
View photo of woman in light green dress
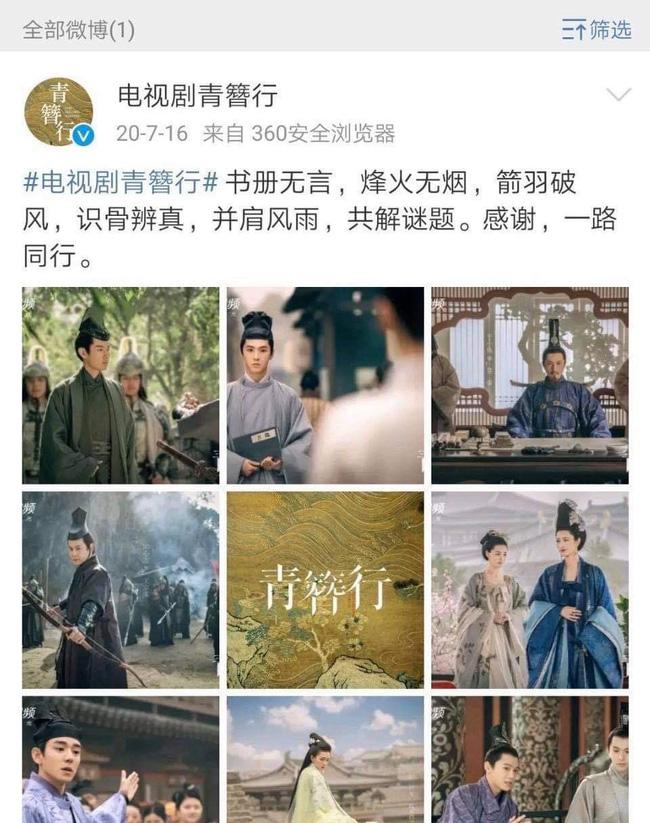325,760
